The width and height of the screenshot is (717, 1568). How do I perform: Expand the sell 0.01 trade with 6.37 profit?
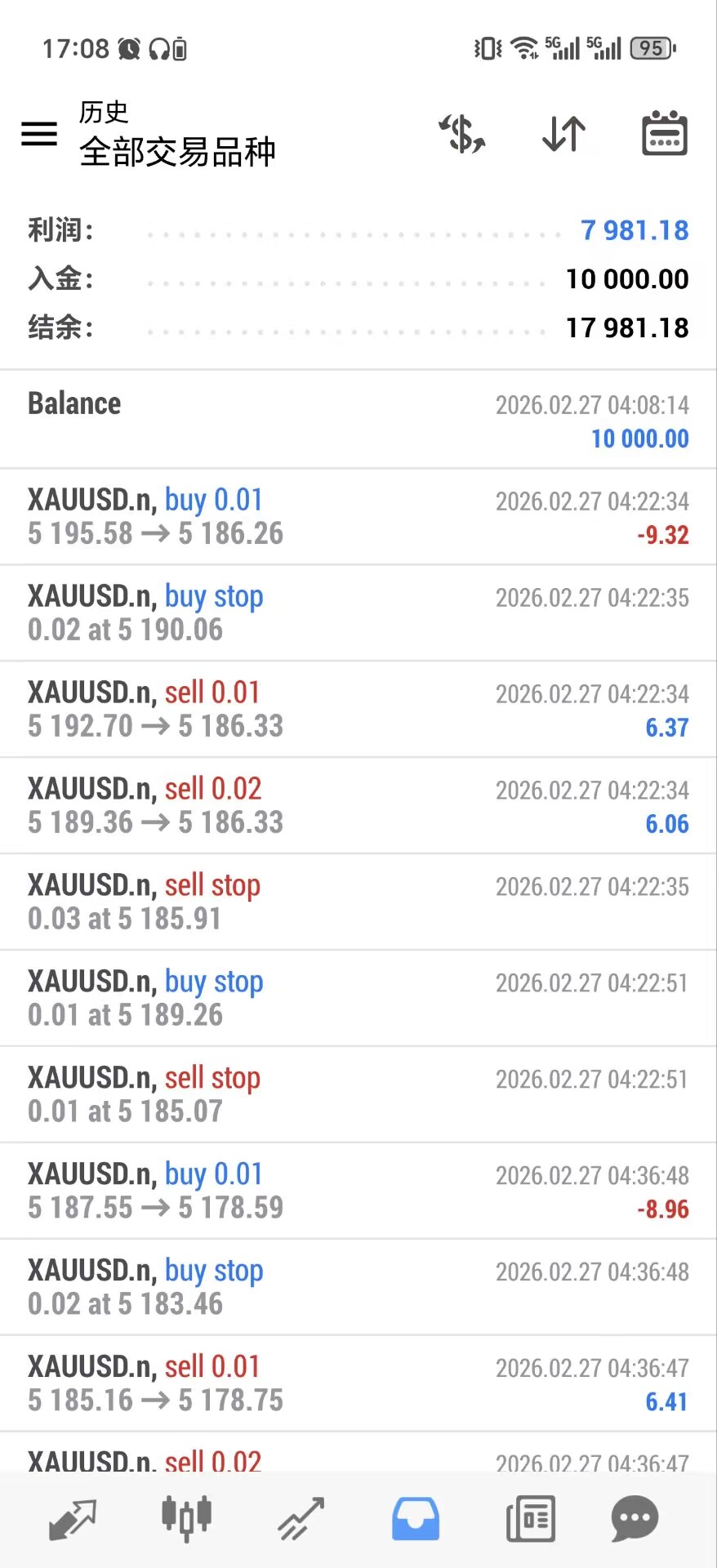coord(358,710)
